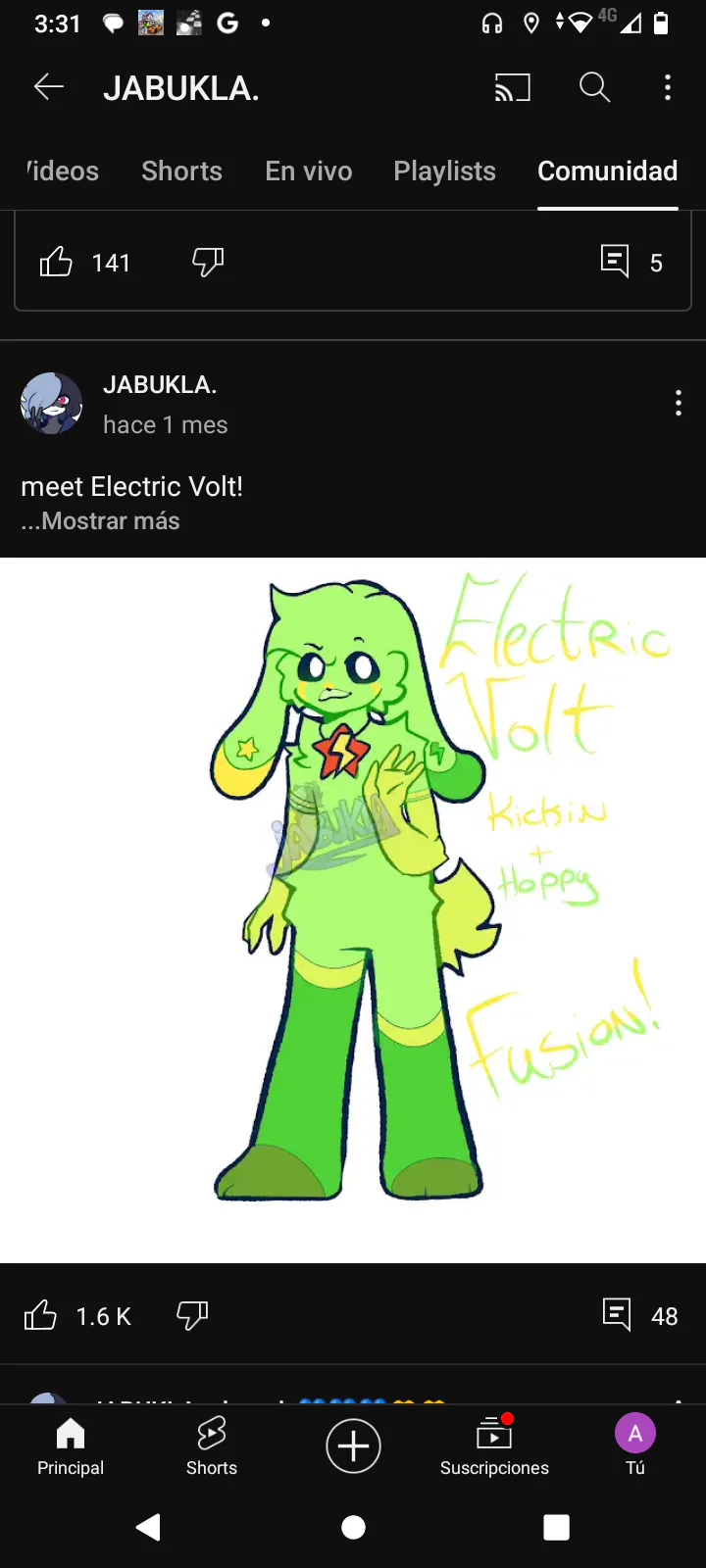Open options menu for Electric Volt post
706x1568 pixels.
click(x=678, y=403)
